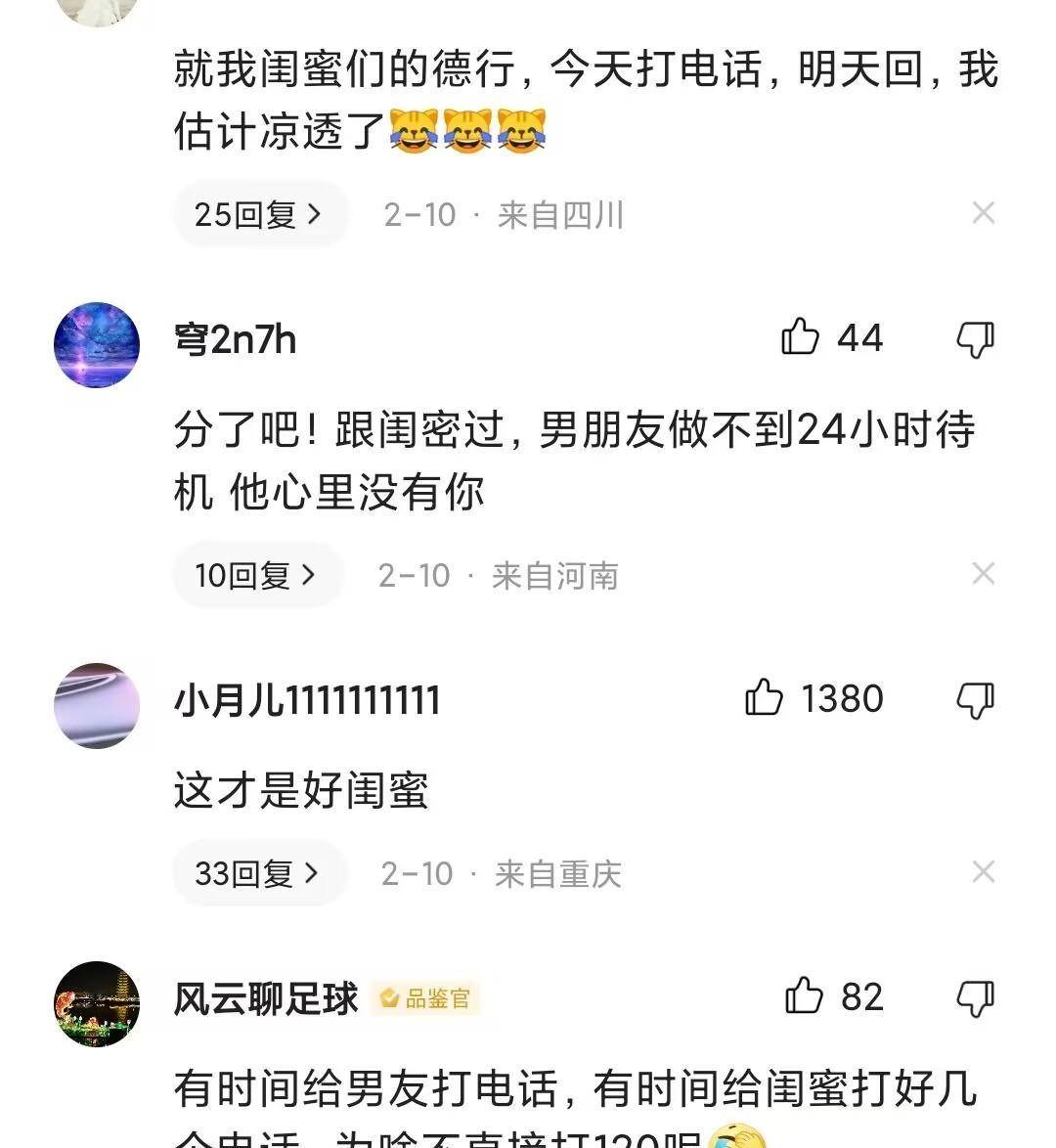Screen dimensions: 1056x1148
Task: Tap the 品鉴官 badge
Action: [x=425, y=998]
